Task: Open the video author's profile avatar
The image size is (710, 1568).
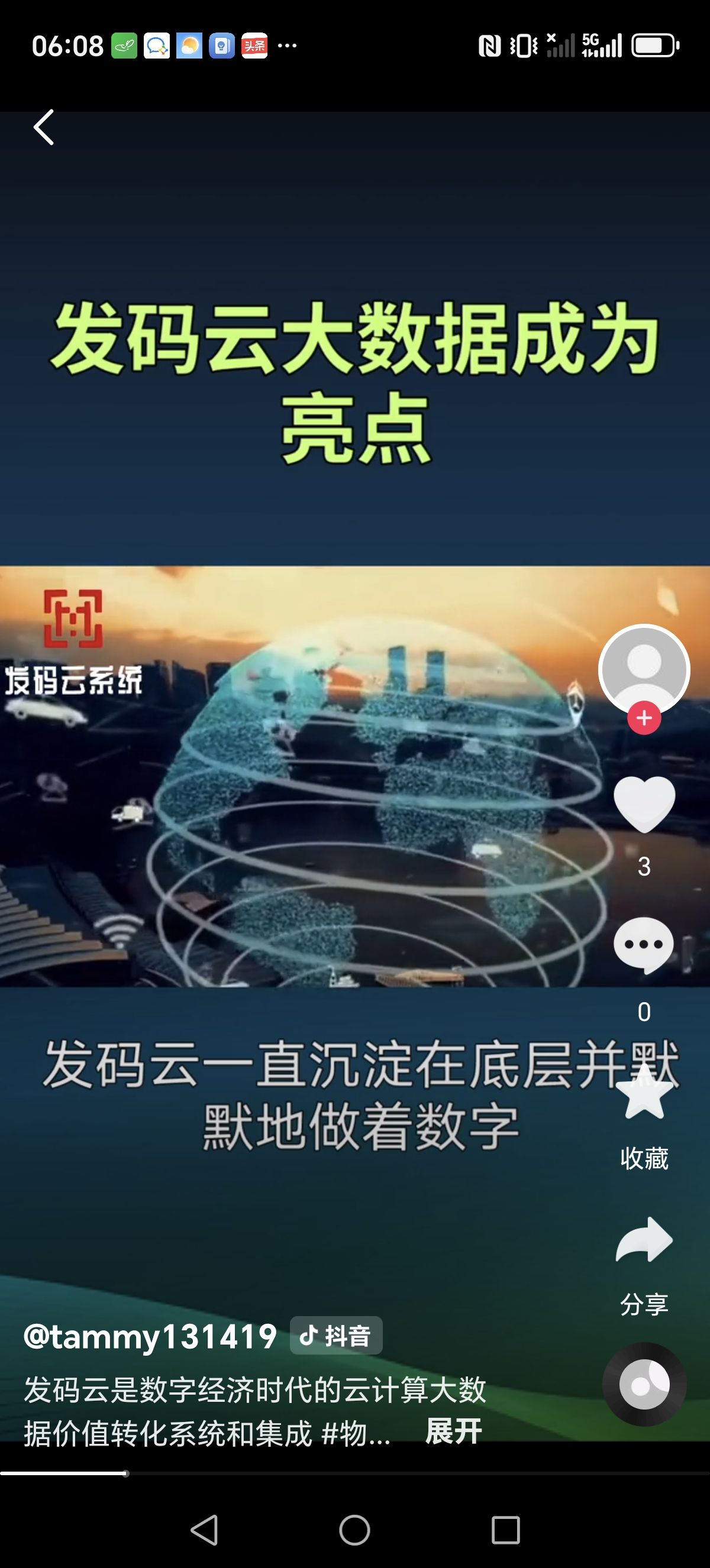Action: pos(644,668)
